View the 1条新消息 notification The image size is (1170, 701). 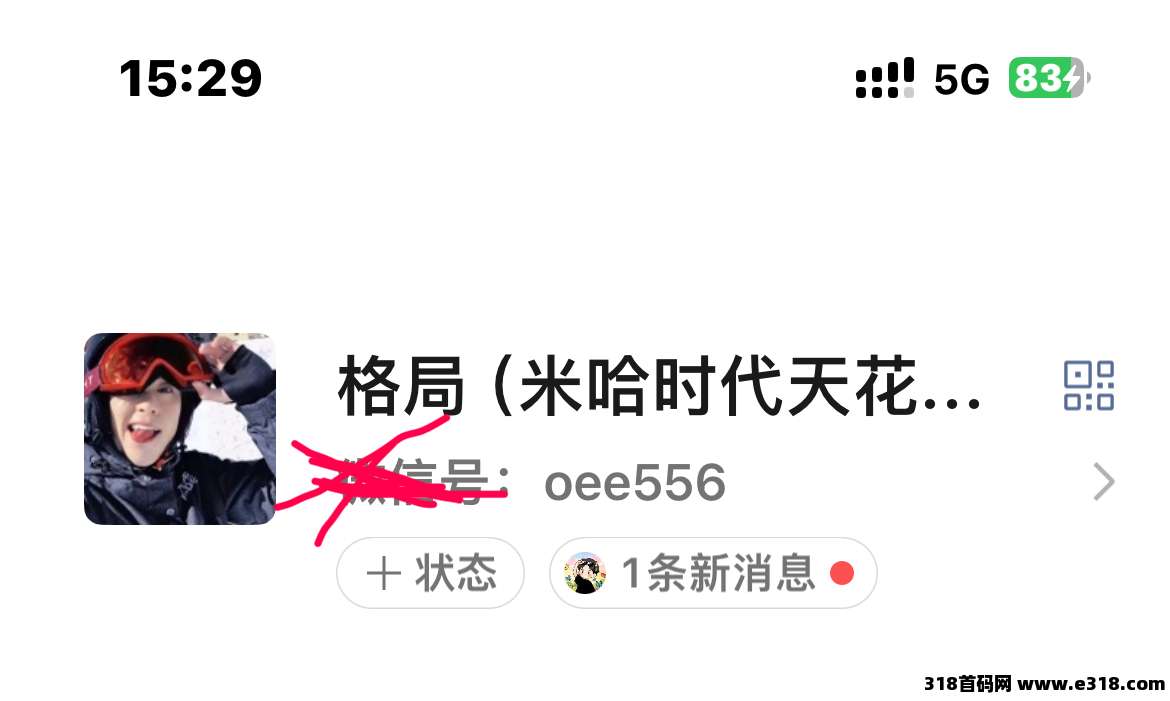coord(713,573)
